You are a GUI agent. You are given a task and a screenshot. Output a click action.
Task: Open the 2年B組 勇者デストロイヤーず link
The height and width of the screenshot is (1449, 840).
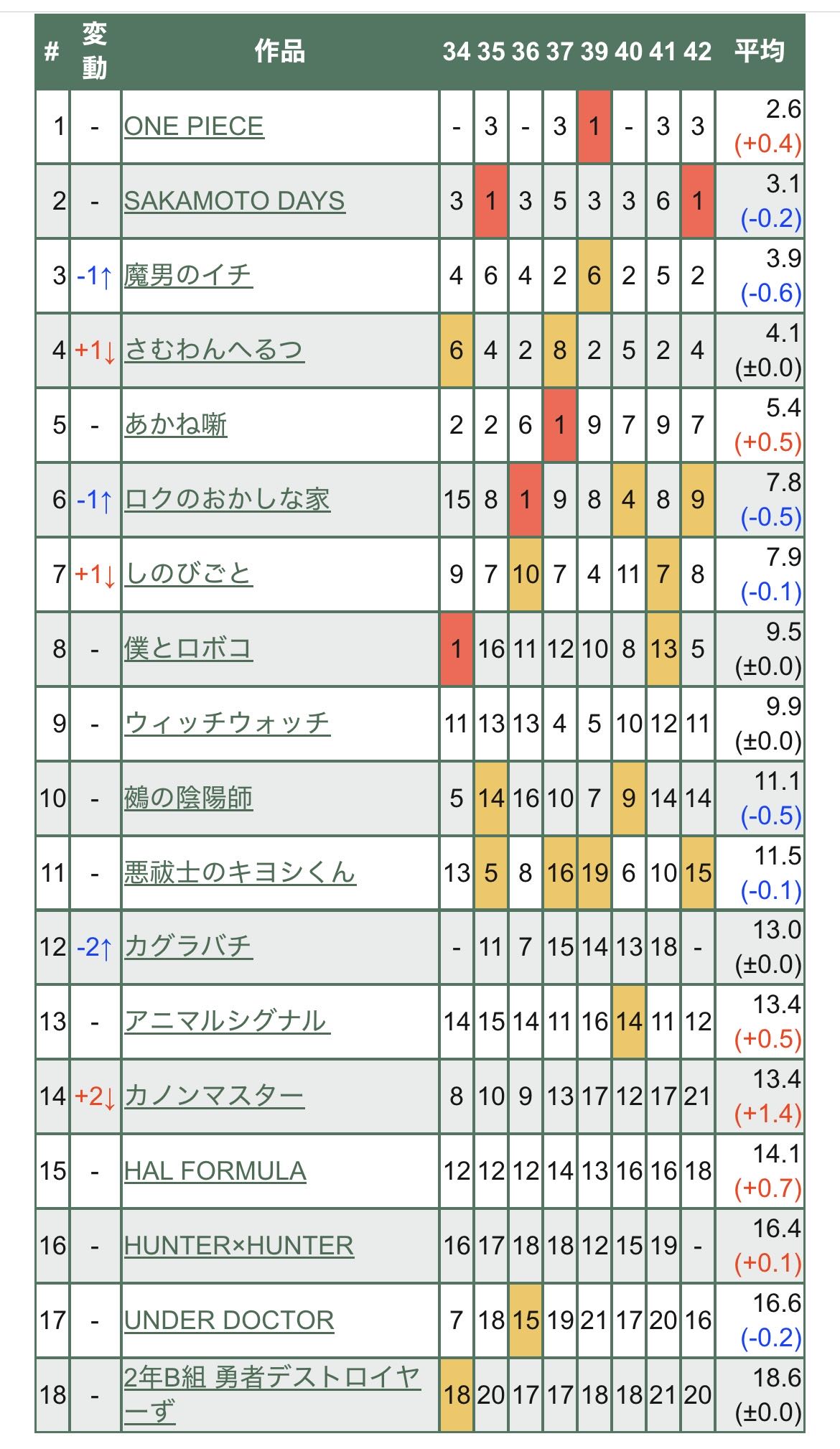(272, 1394)
